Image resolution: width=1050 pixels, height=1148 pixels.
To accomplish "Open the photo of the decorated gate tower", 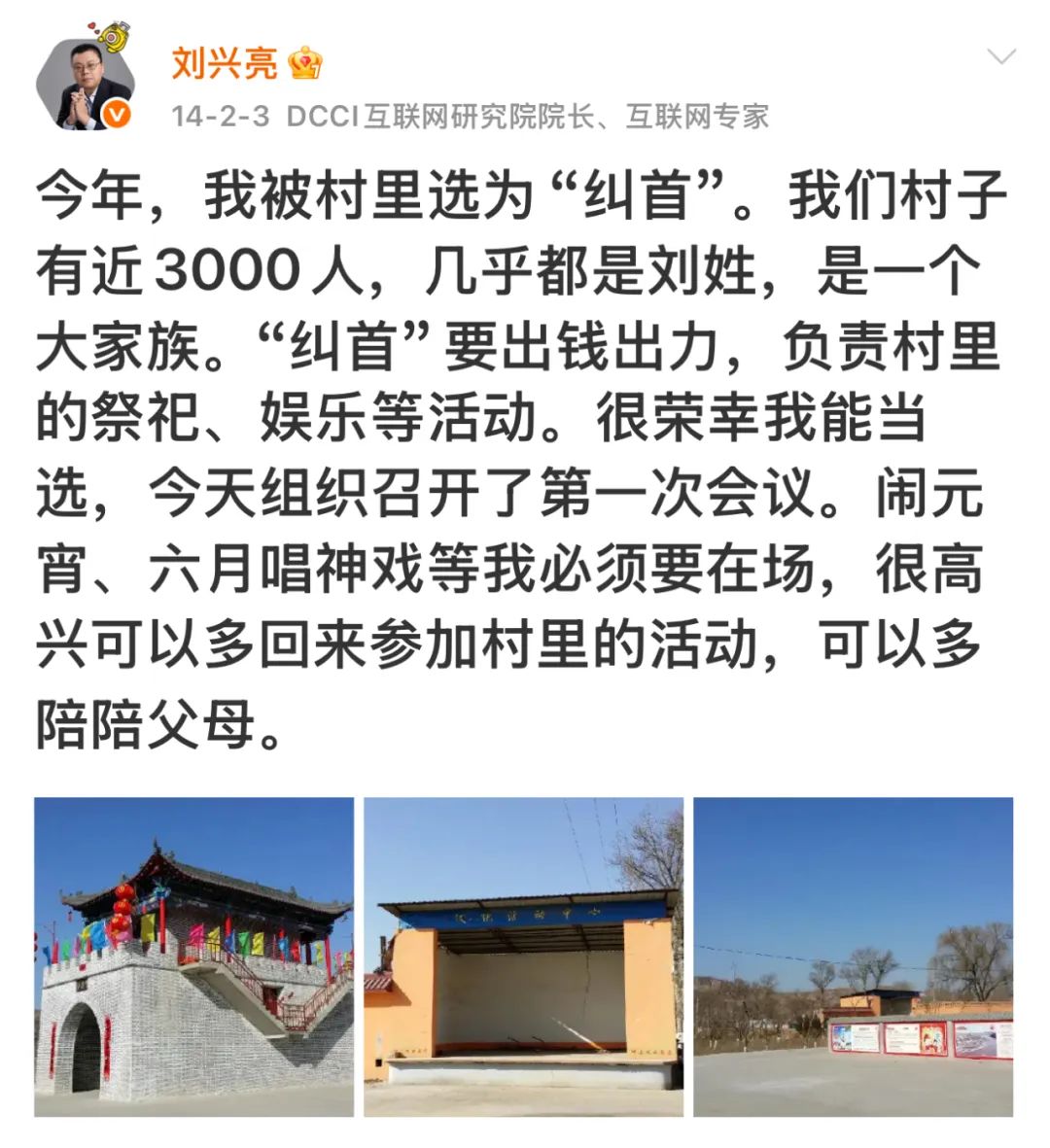I will (194, 957).
